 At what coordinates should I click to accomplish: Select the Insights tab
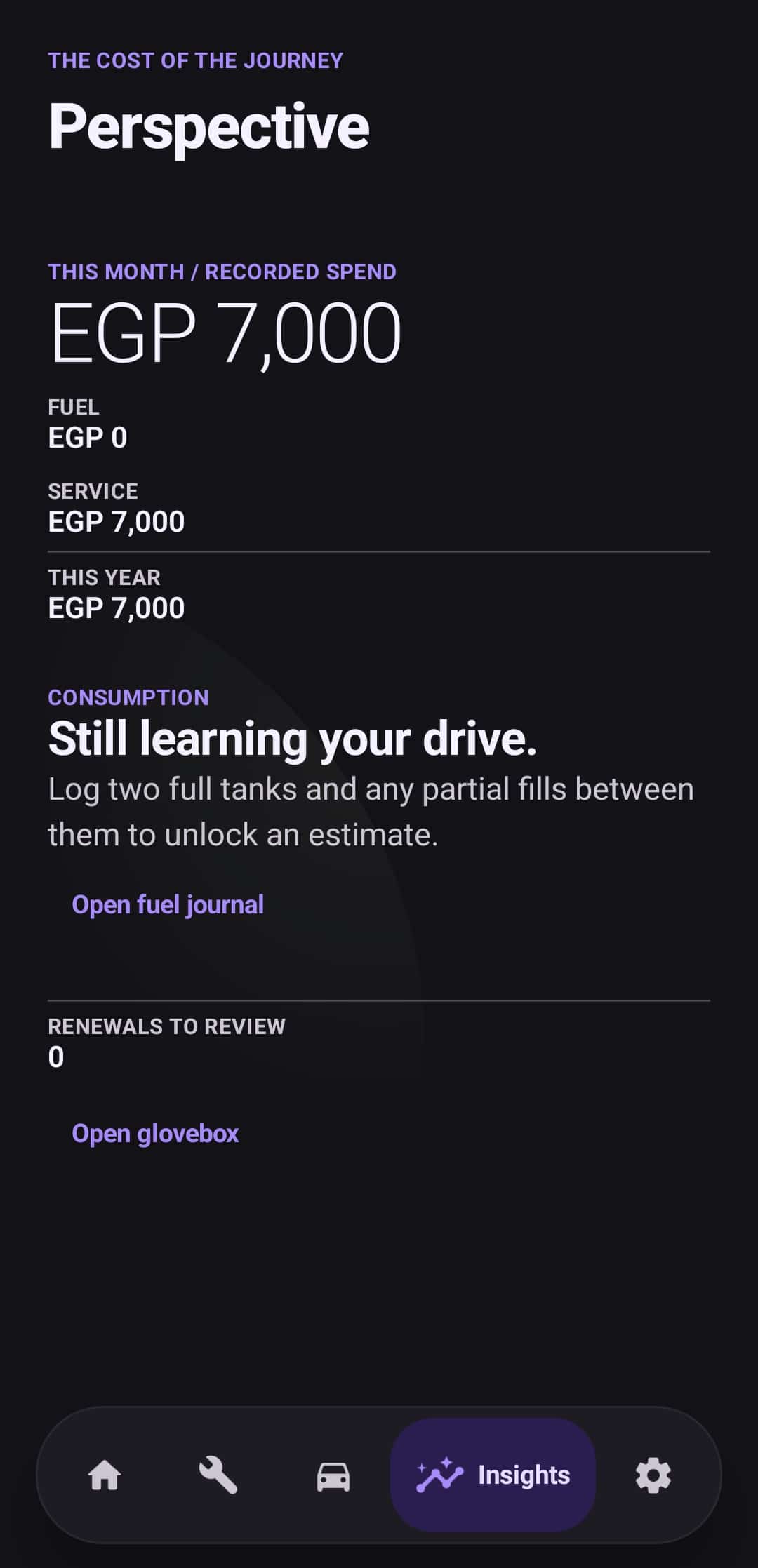click(493, 1475)
